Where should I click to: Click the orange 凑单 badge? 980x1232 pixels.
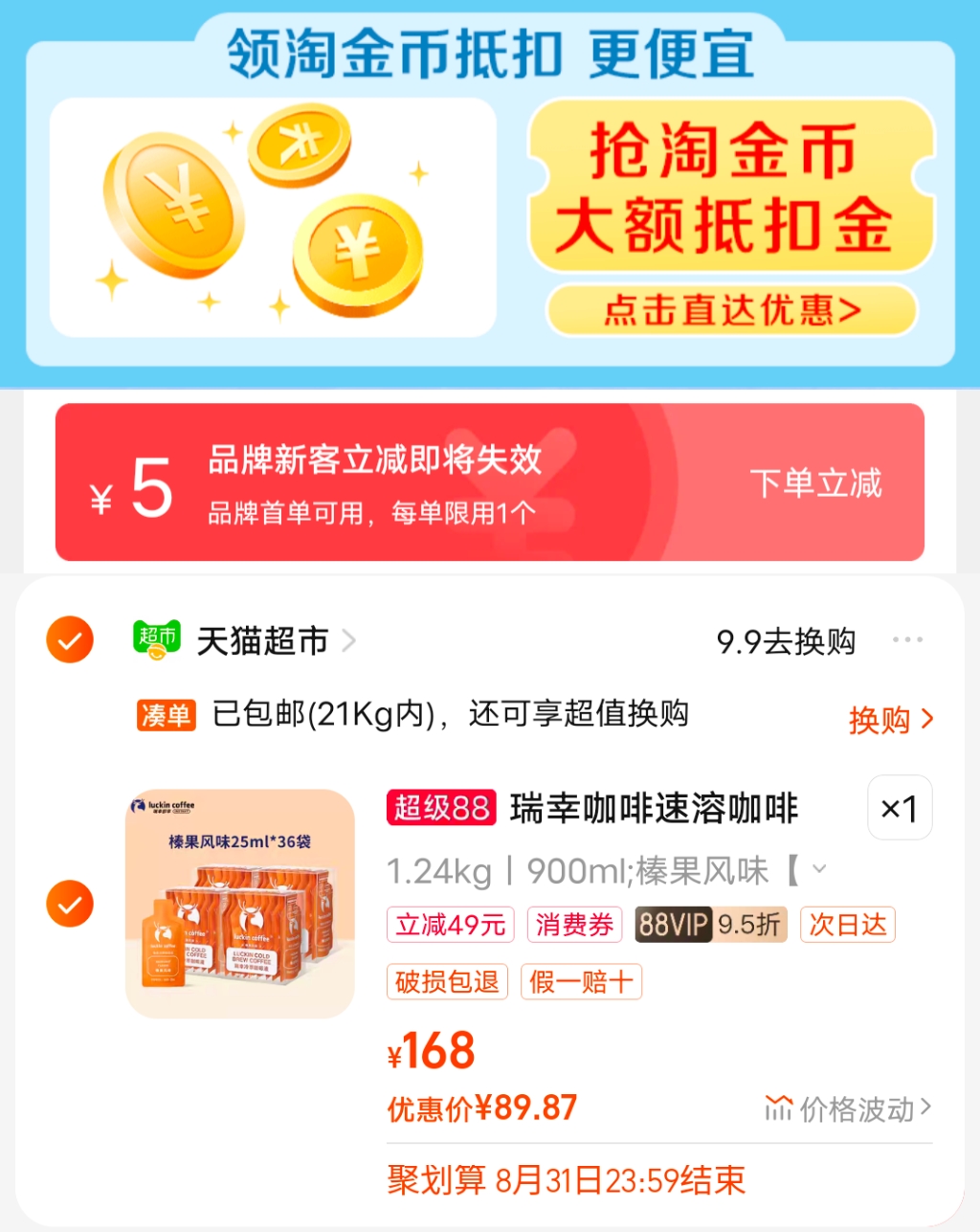click(166, 715)
